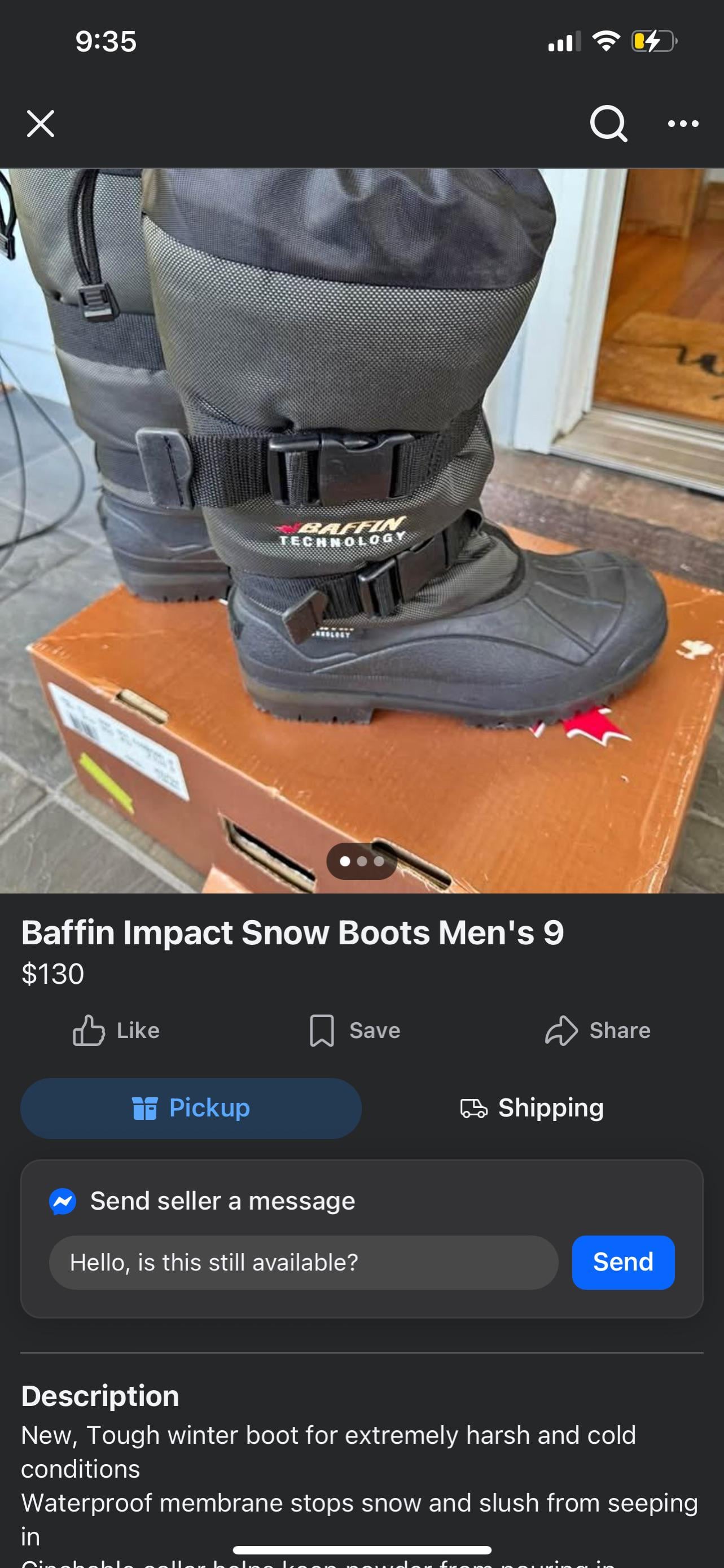Open the search icon
This screenshot has height=1568, width=724.
coord(608,124)
